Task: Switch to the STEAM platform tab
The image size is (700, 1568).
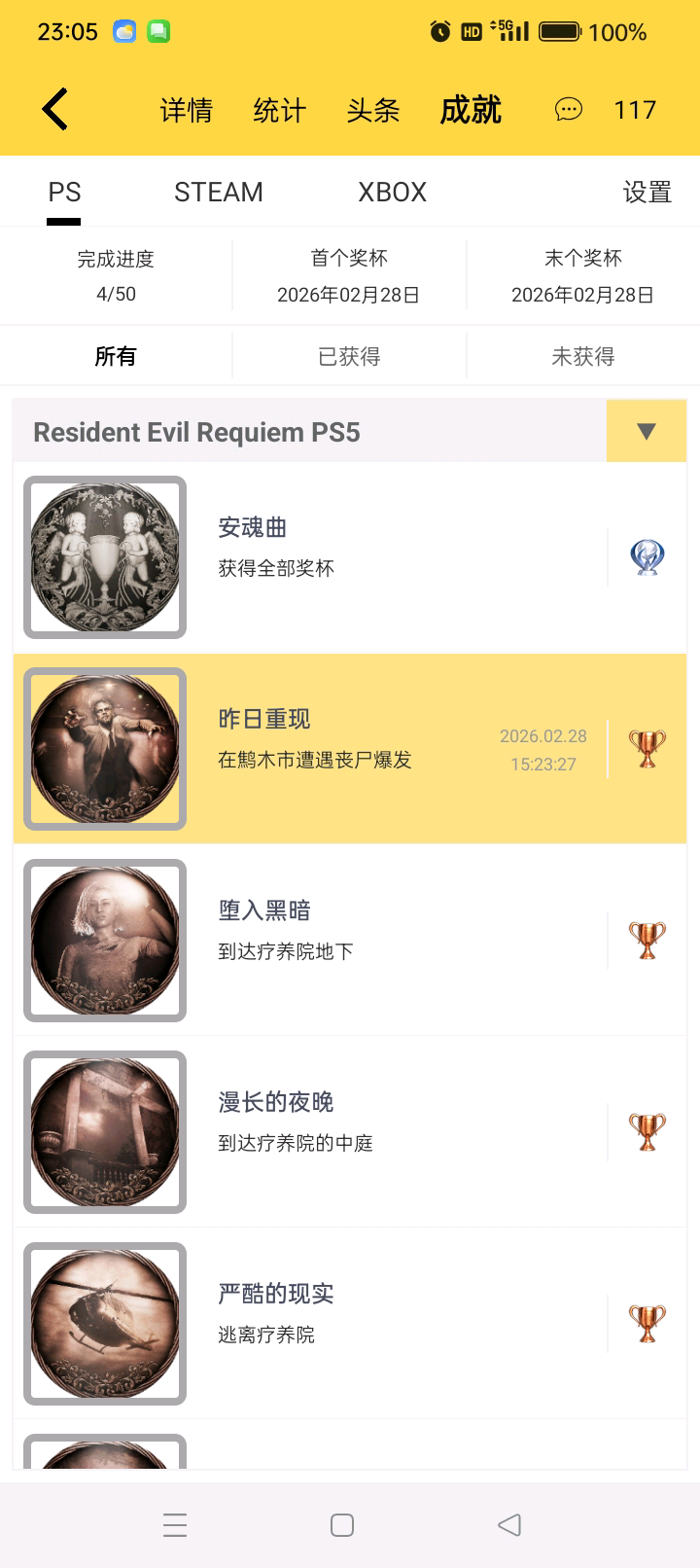Action: pos(219,192)
